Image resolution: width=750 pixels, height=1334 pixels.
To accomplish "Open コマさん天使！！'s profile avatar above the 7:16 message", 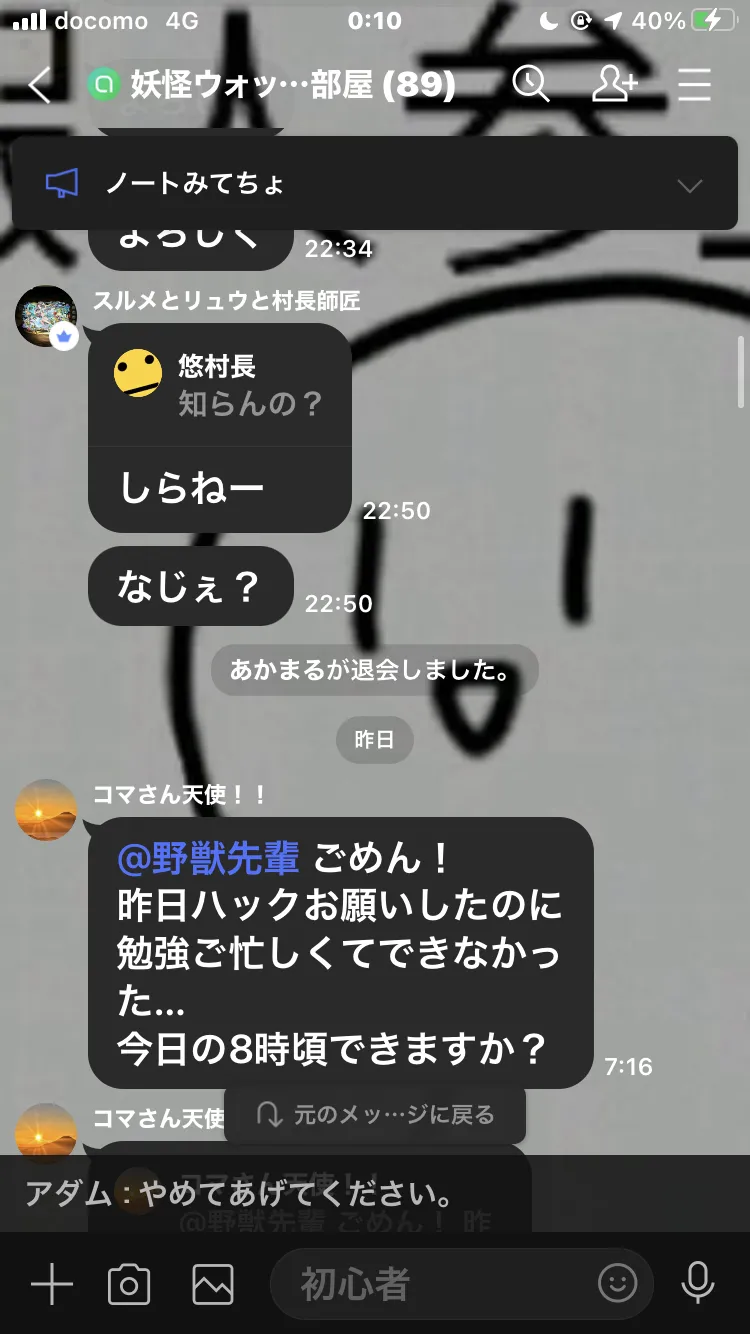I will 46,810.
